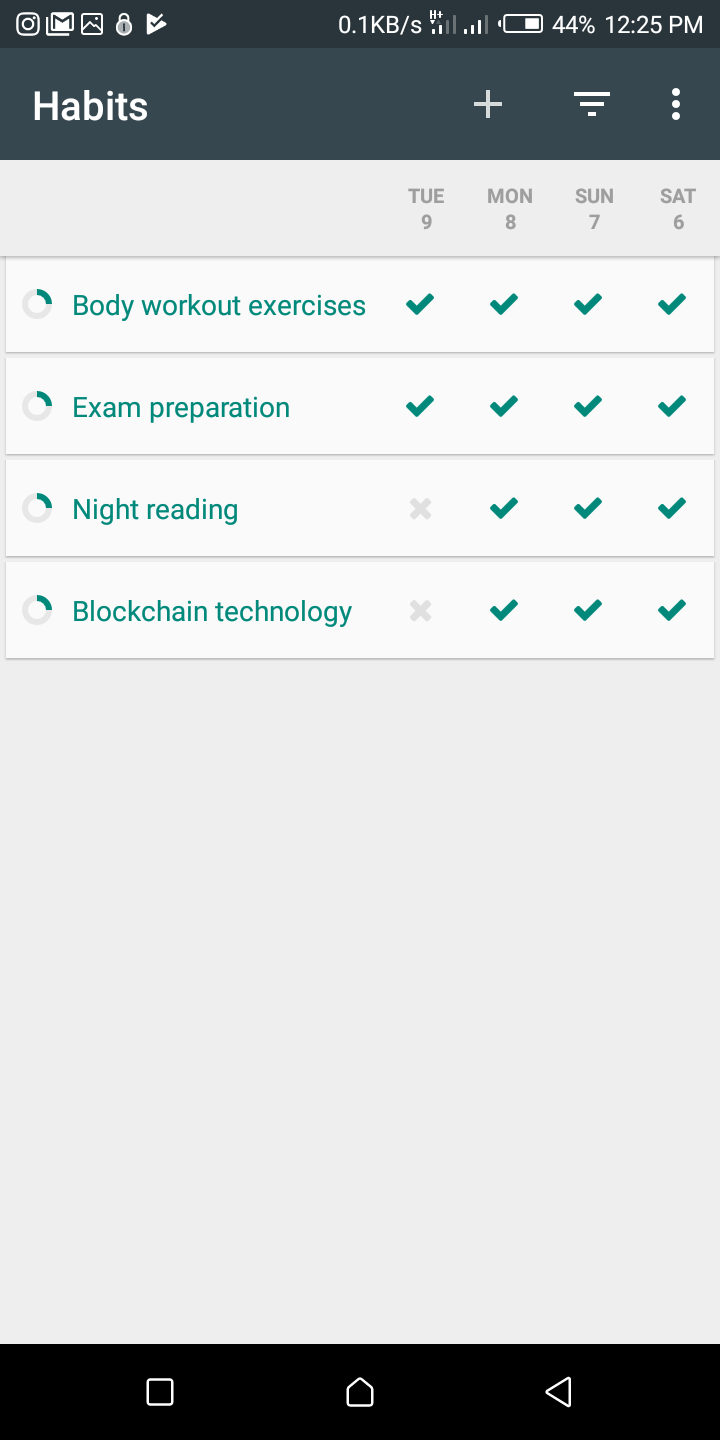Open Blockchain technology habit

[x=212, y=611]
